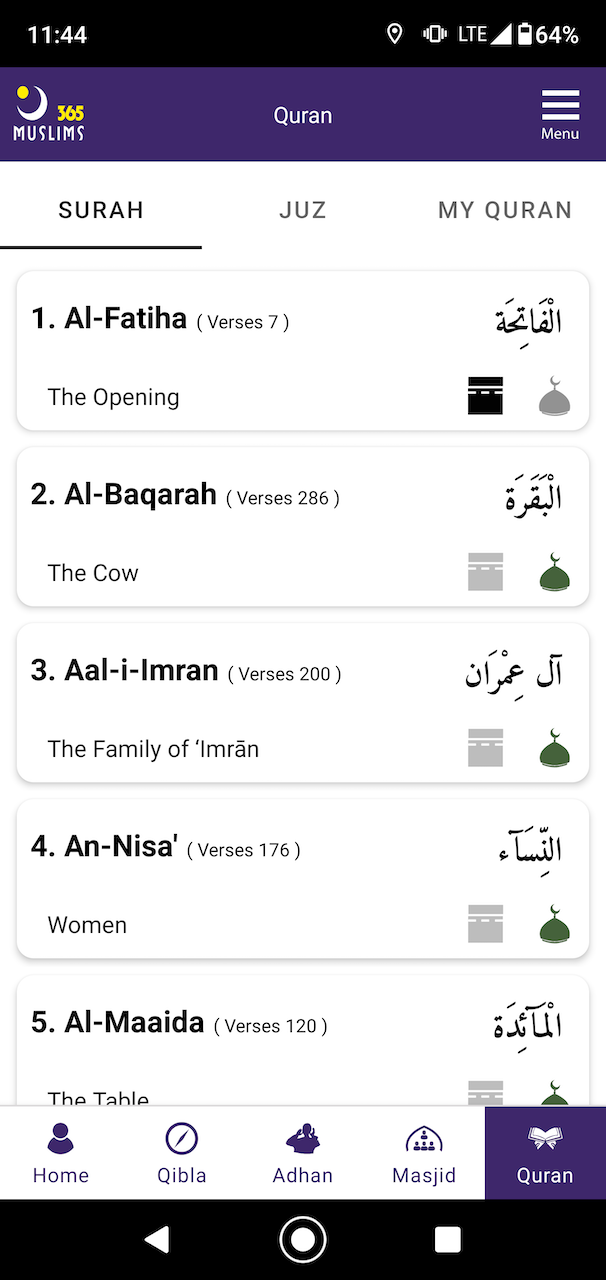
Task: Switch to the JUZ tab
Action: point(303,210)
